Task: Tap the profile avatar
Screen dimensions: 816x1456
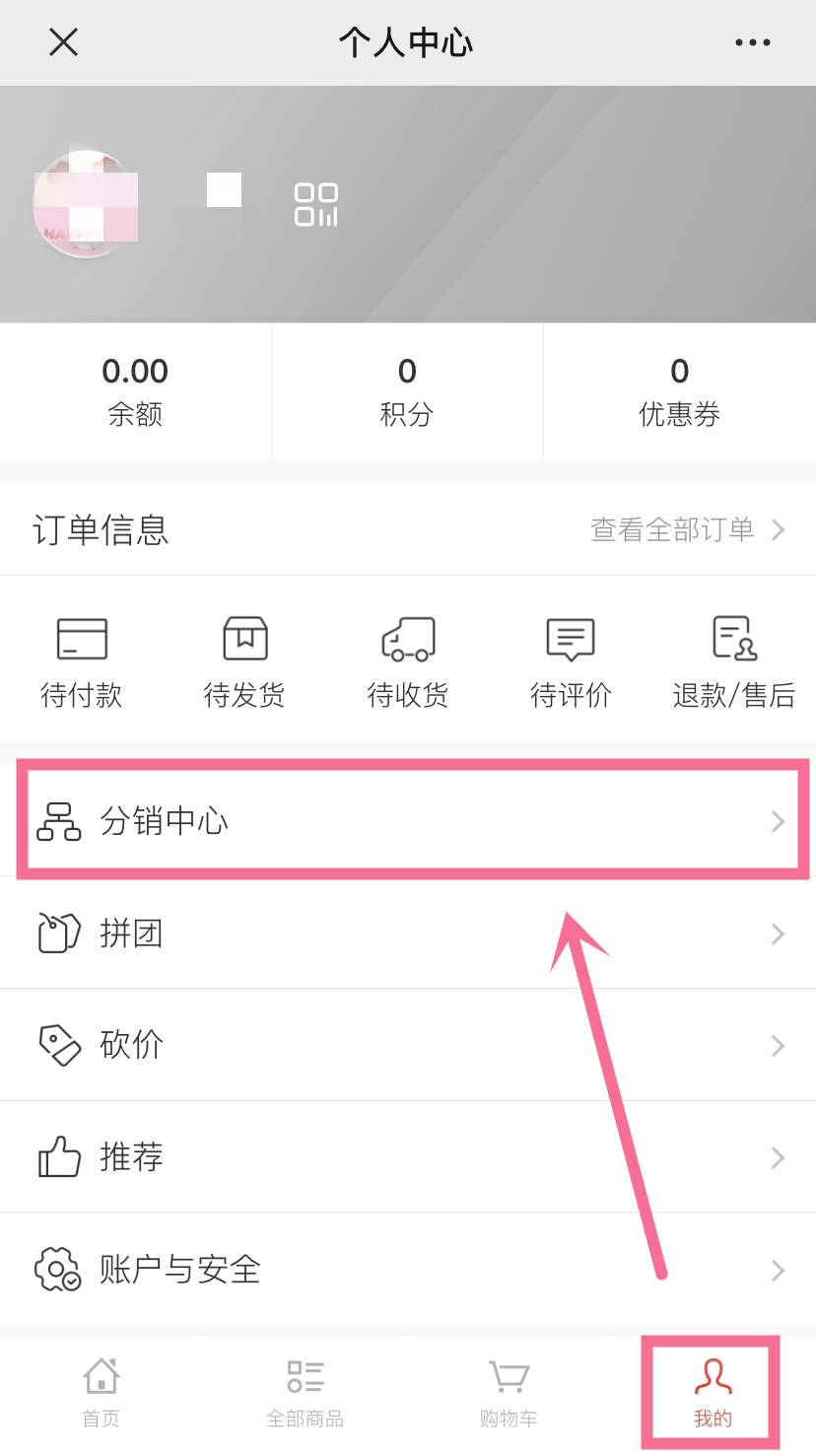Action: tap(86, 204)
